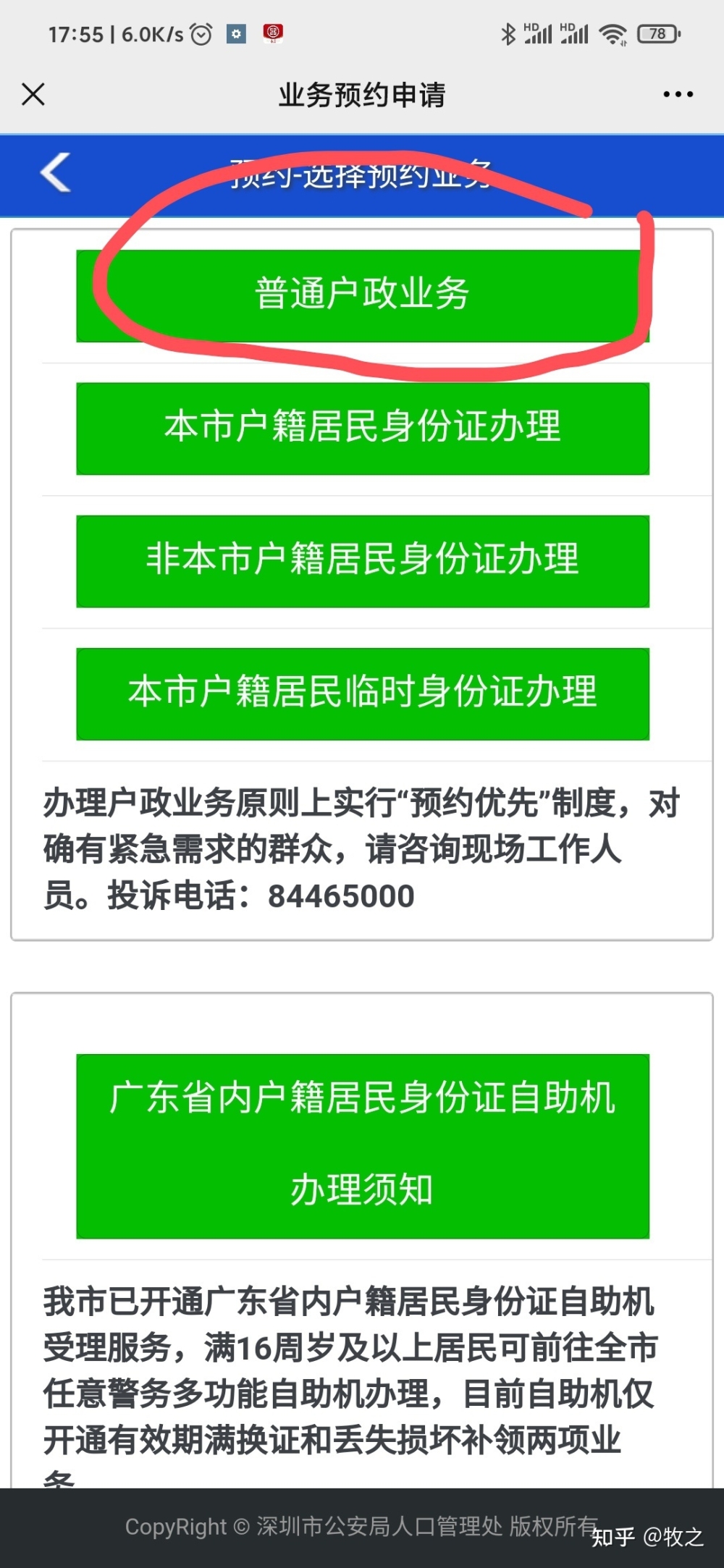
Task: Choose 本市户籍居民身份证办理
Action: (x=362, y=428)
